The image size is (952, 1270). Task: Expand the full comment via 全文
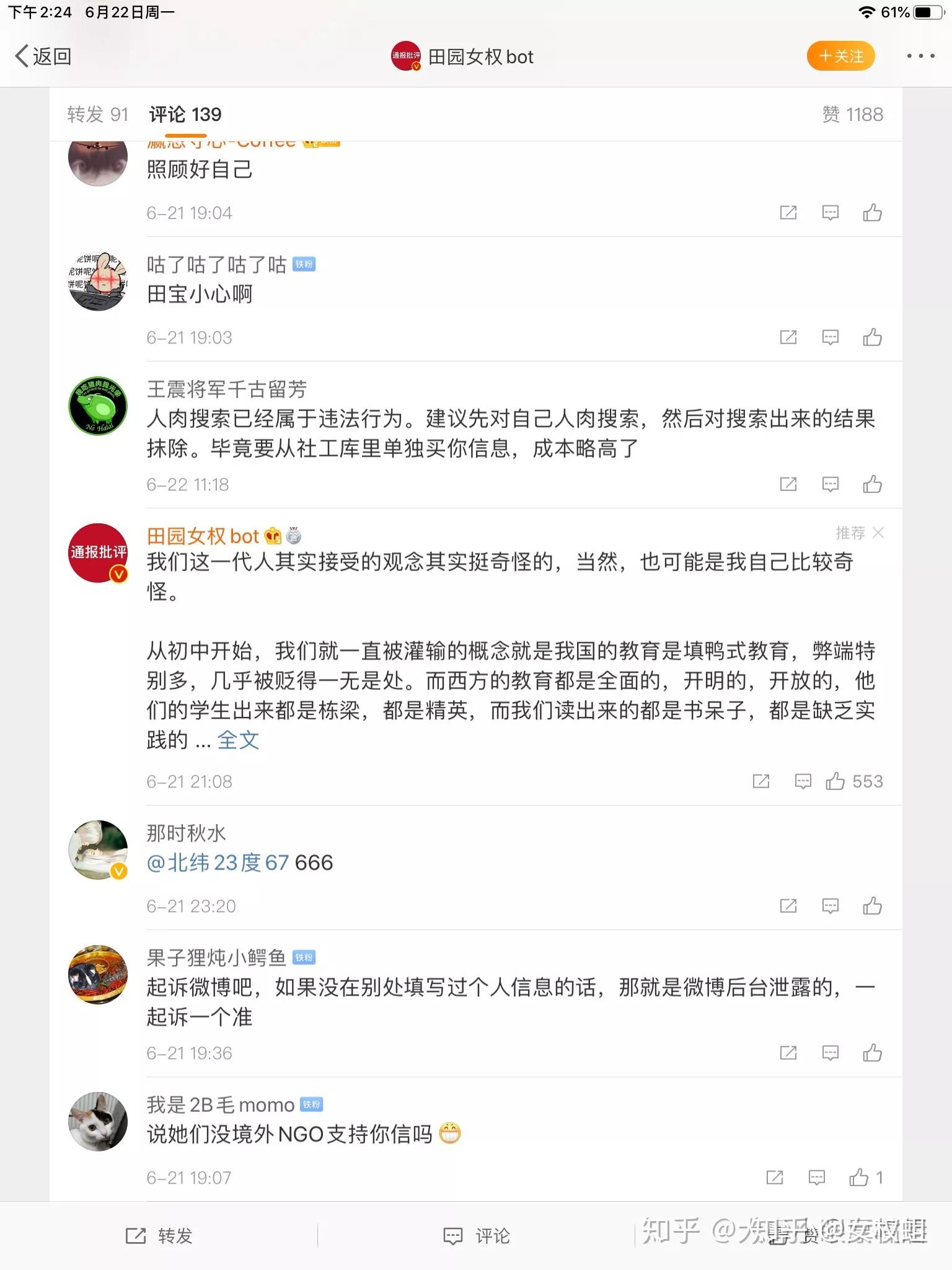[x=238, y=740]
